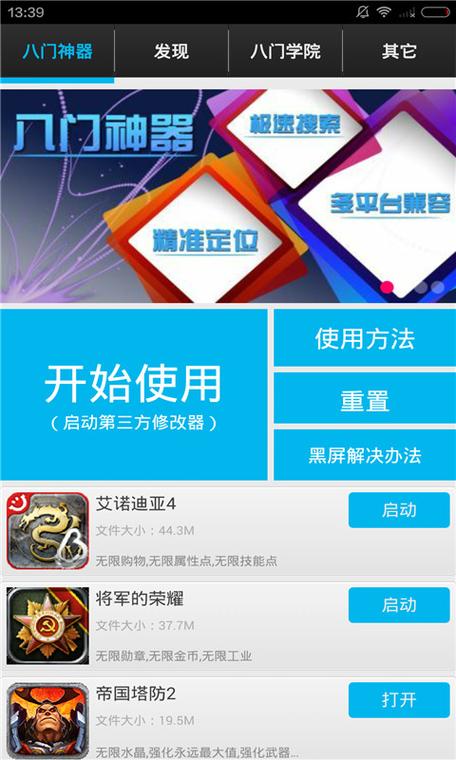Tap 启动 for 艾诺迪亚4

pyautogui.click(x=399, y=510)
